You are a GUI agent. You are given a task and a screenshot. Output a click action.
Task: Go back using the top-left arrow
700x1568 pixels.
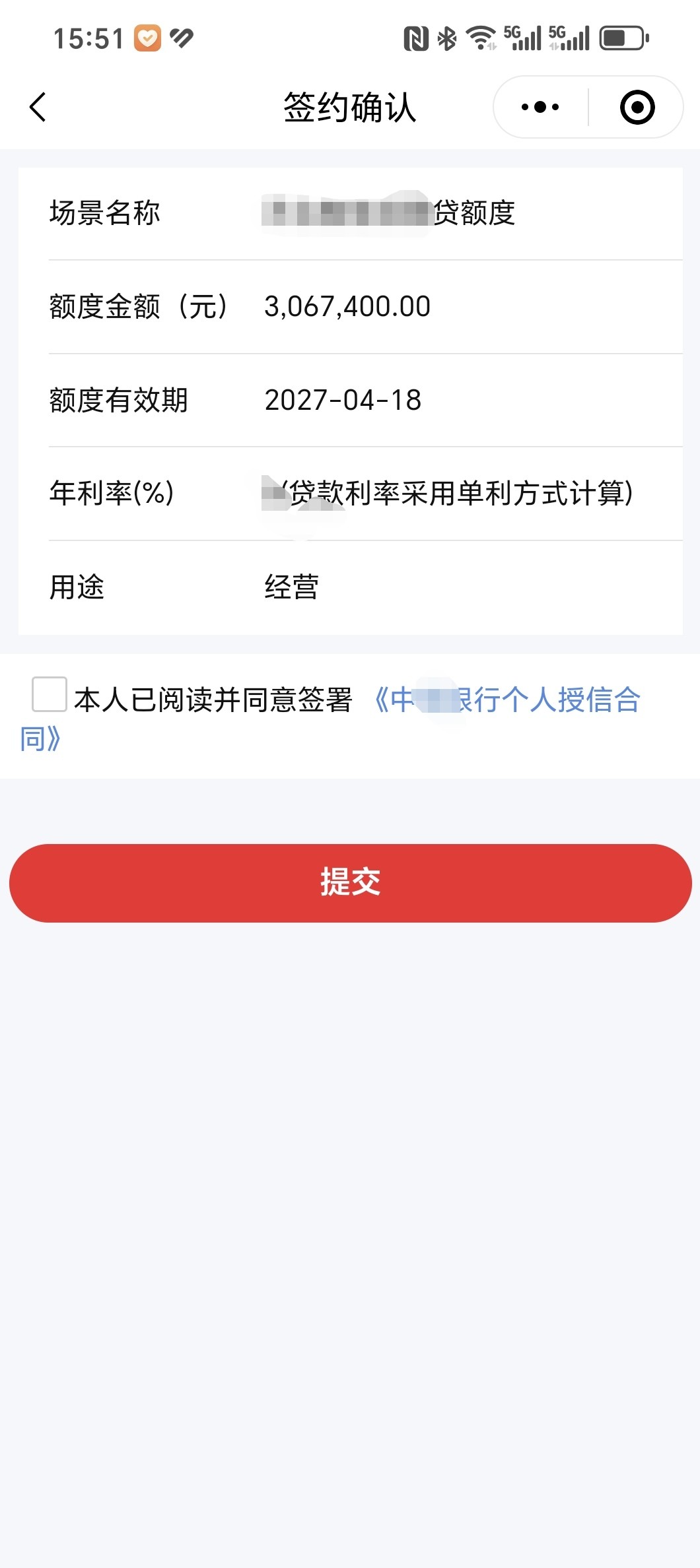coord(38,107)
